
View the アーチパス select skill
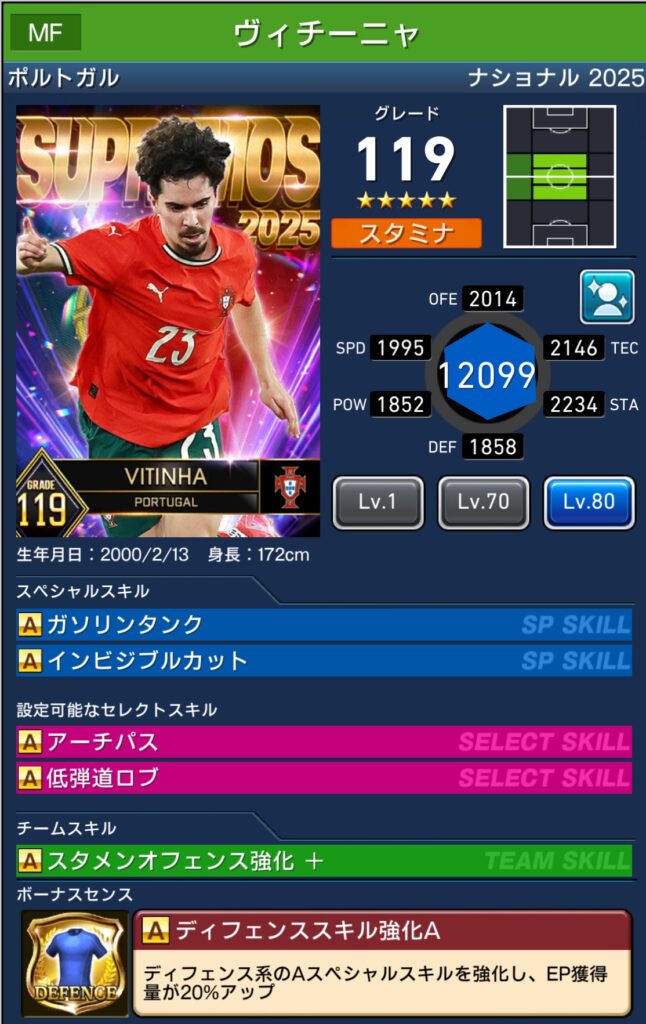[323, 742]
